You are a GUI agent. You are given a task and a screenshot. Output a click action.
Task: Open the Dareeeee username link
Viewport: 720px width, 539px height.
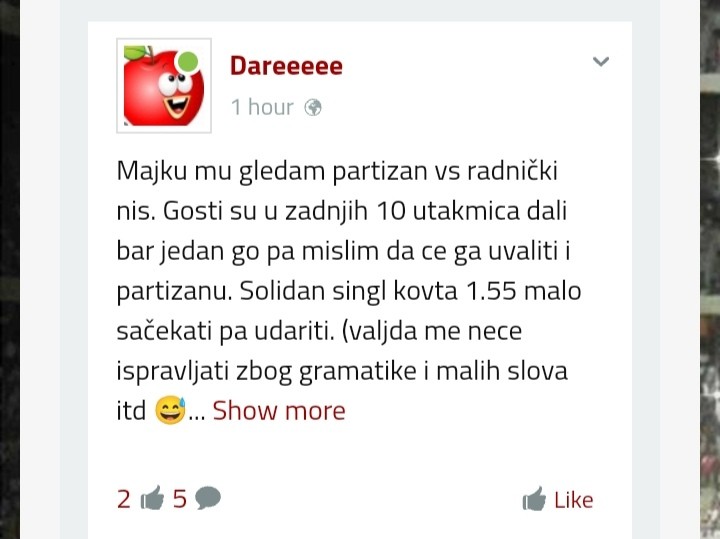point(286,66)
